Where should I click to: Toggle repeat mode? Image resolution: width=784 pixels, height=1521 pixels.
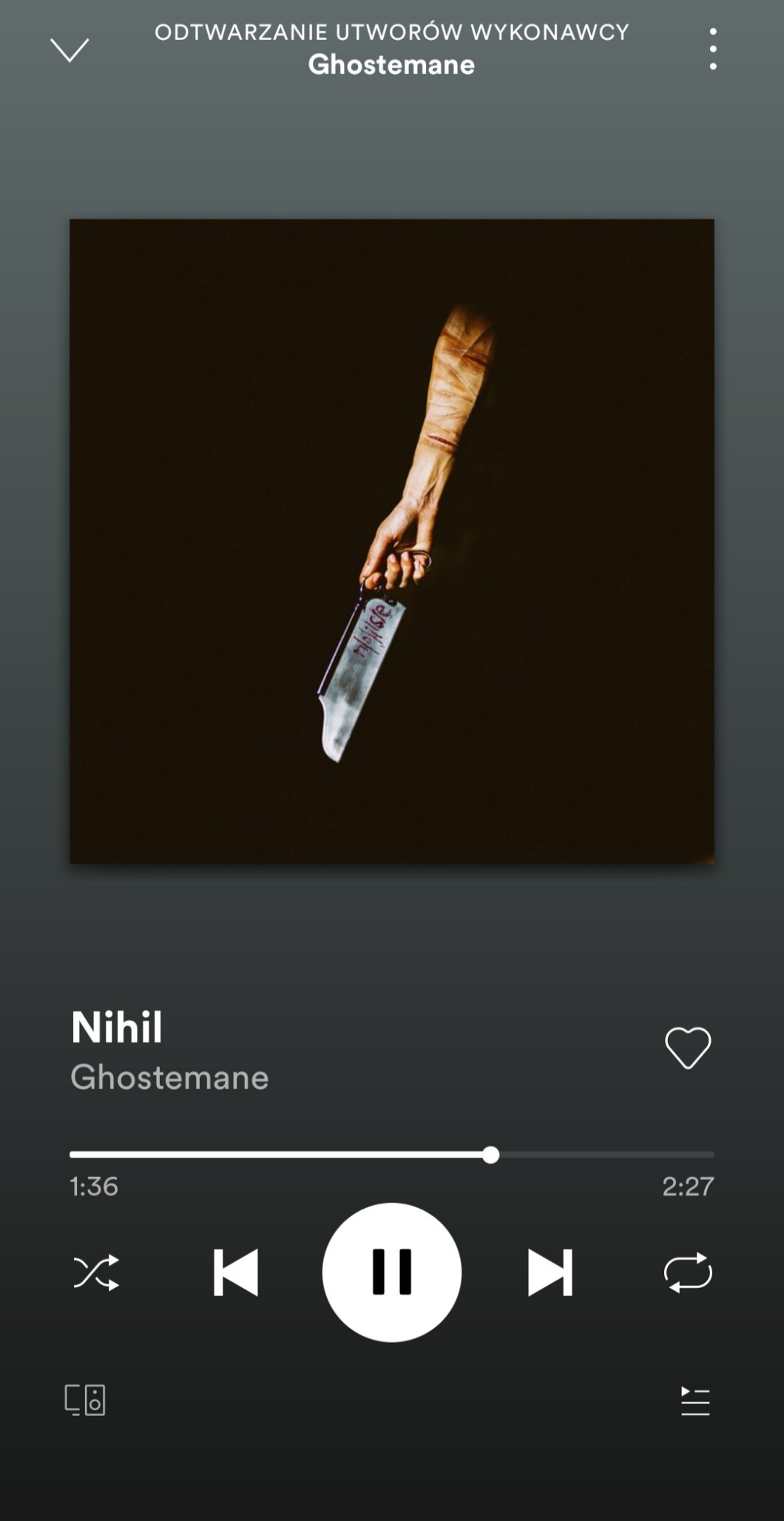[x=688, y=1272]
